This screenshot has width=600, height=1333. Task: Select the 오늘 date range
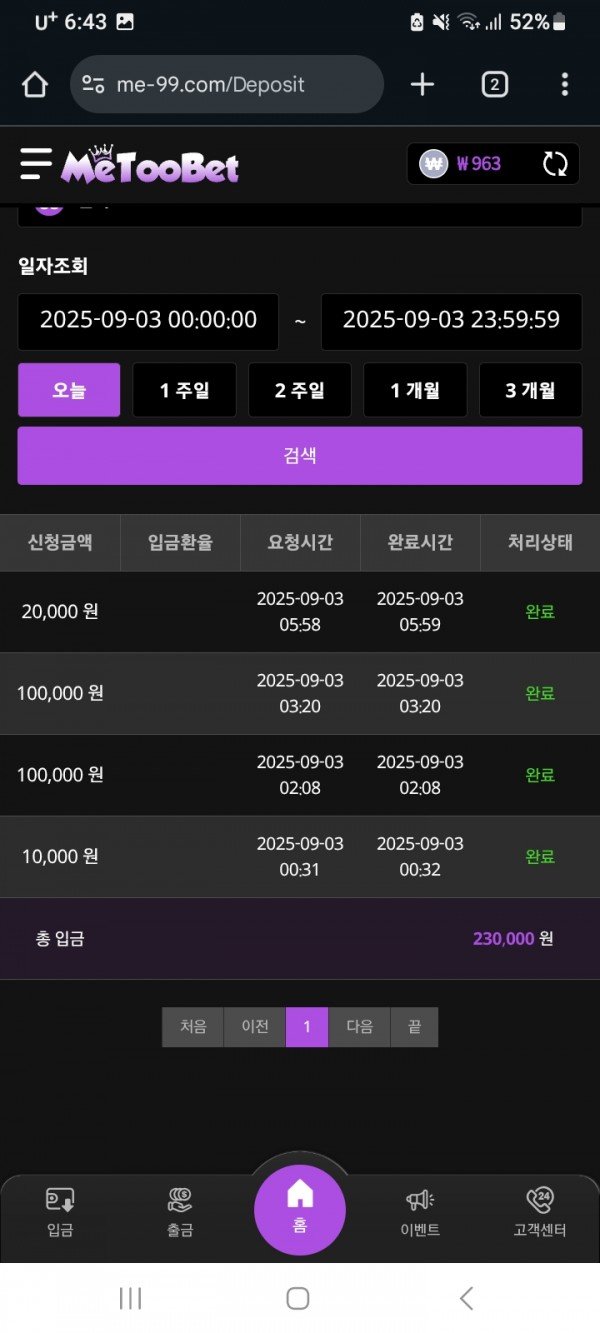(69, 390)
